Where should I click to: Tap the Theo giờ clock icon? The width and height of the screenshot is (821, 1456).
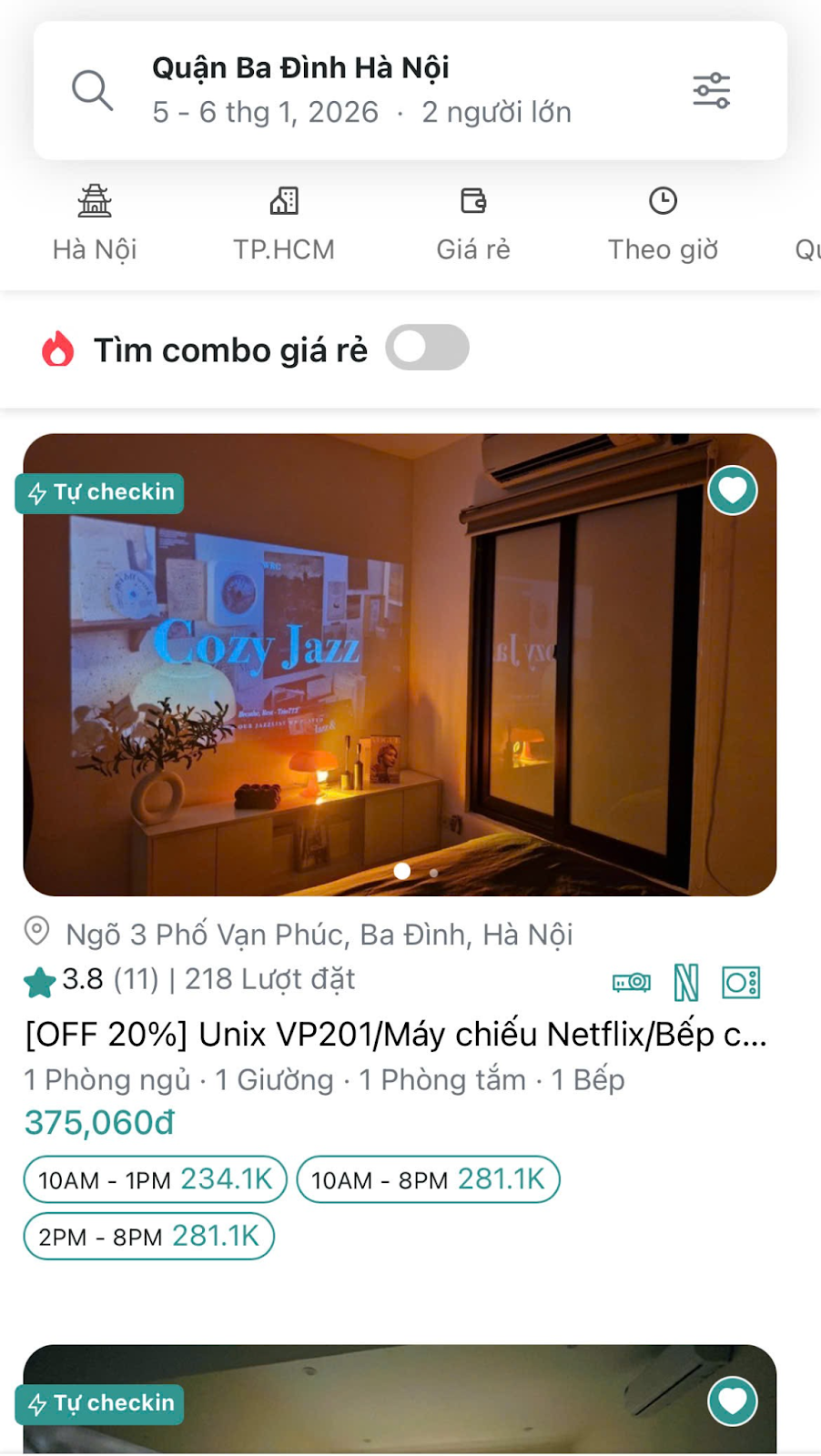pyautogui.click(x=663, y=200)
